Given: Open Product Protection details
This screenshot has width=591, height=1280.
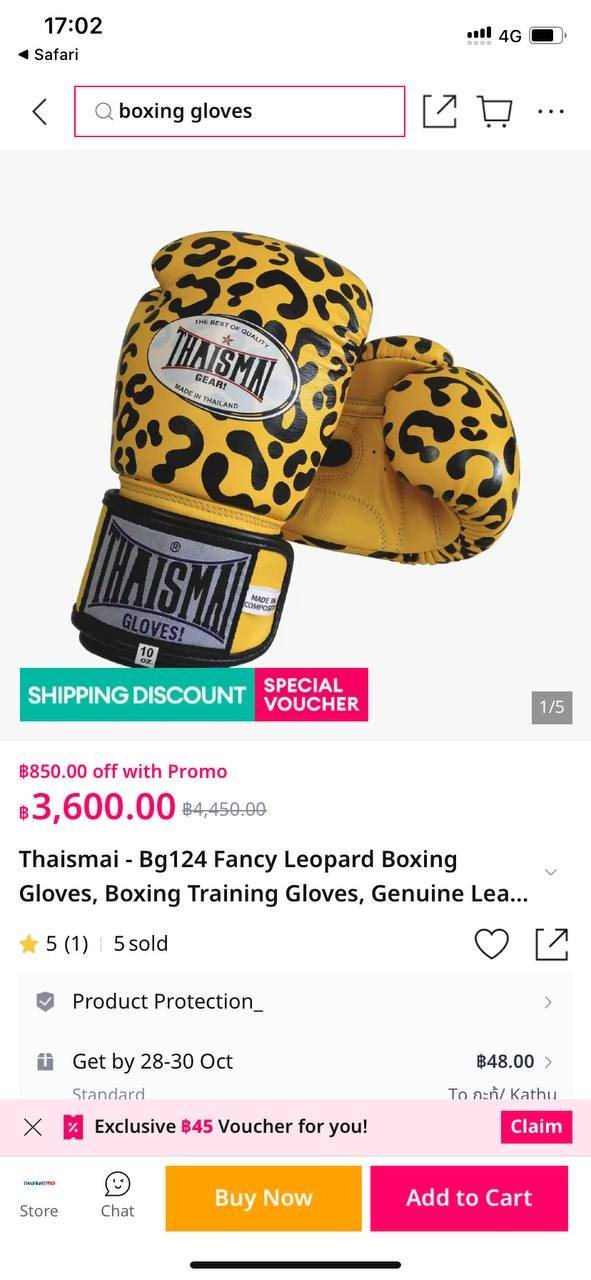Looking at the screenshot, I should pos(295,1001).
